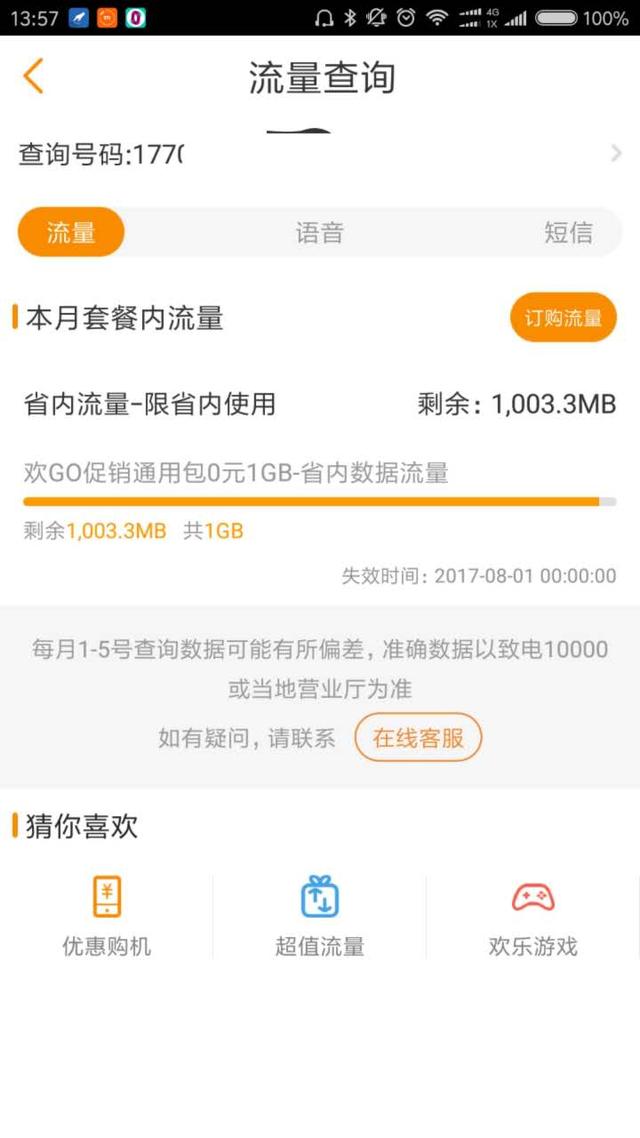Open 超值流量 data offers
This screenshot has width=640, height=1138.
(320, 916)
